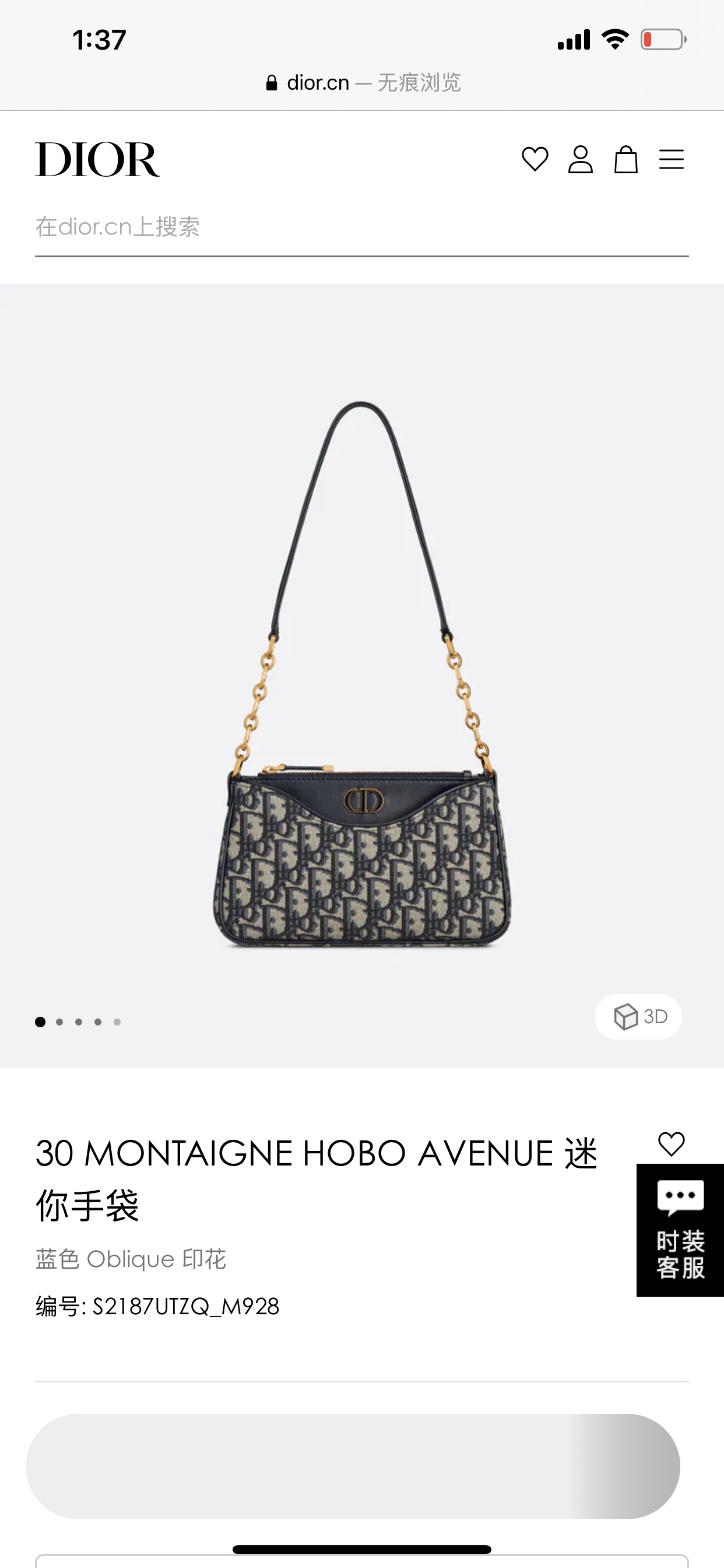The width and height of the screenshot is (724, 1568).
Task: Tap the dior.cn search field
Action: pos(361,227)
